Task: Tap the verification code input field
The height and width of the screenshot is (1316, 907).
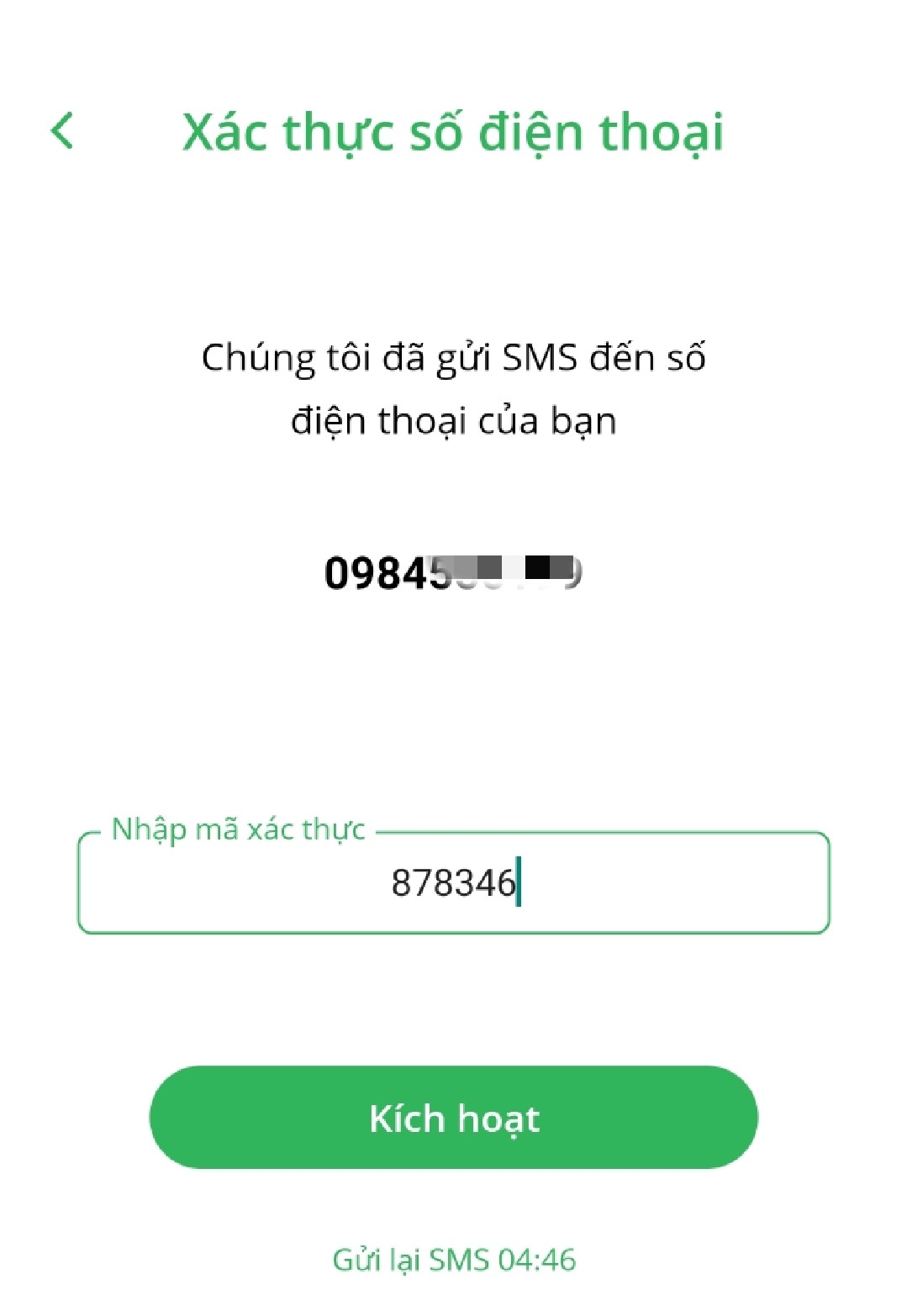Action: [x=454, y=883]
